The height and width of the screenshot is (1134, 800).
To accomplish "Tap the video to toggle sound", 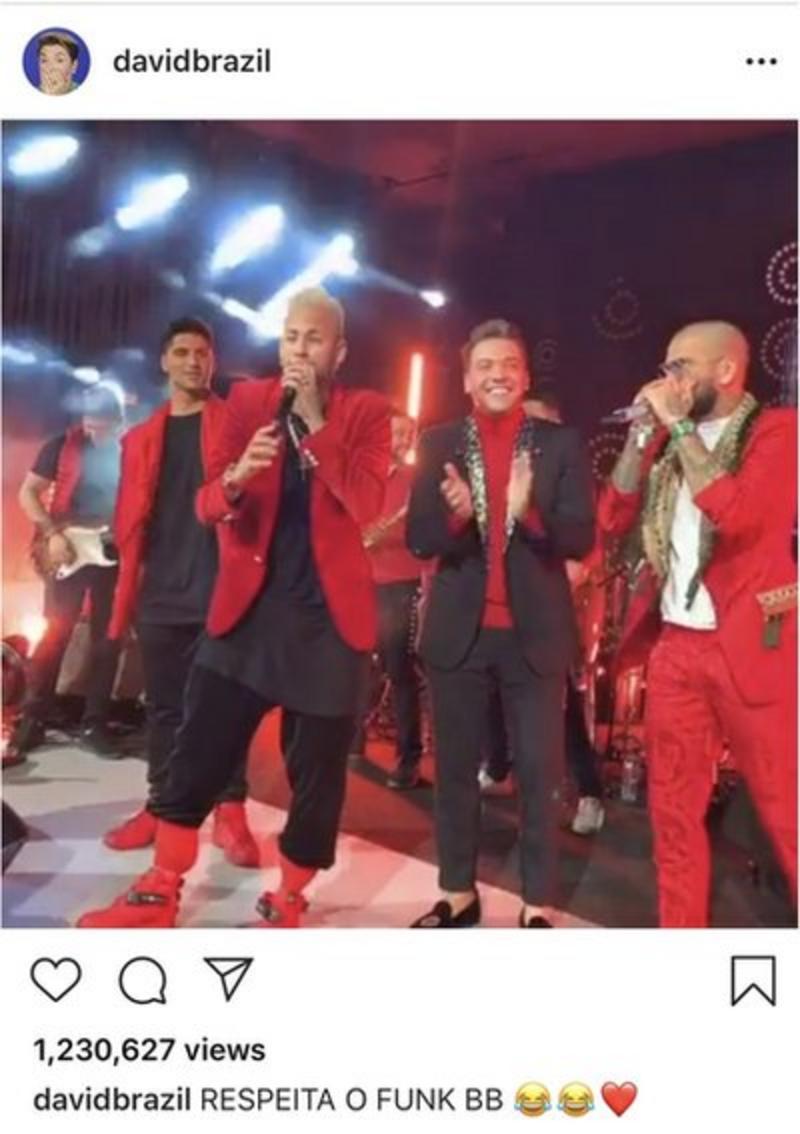I will (400, 525).
